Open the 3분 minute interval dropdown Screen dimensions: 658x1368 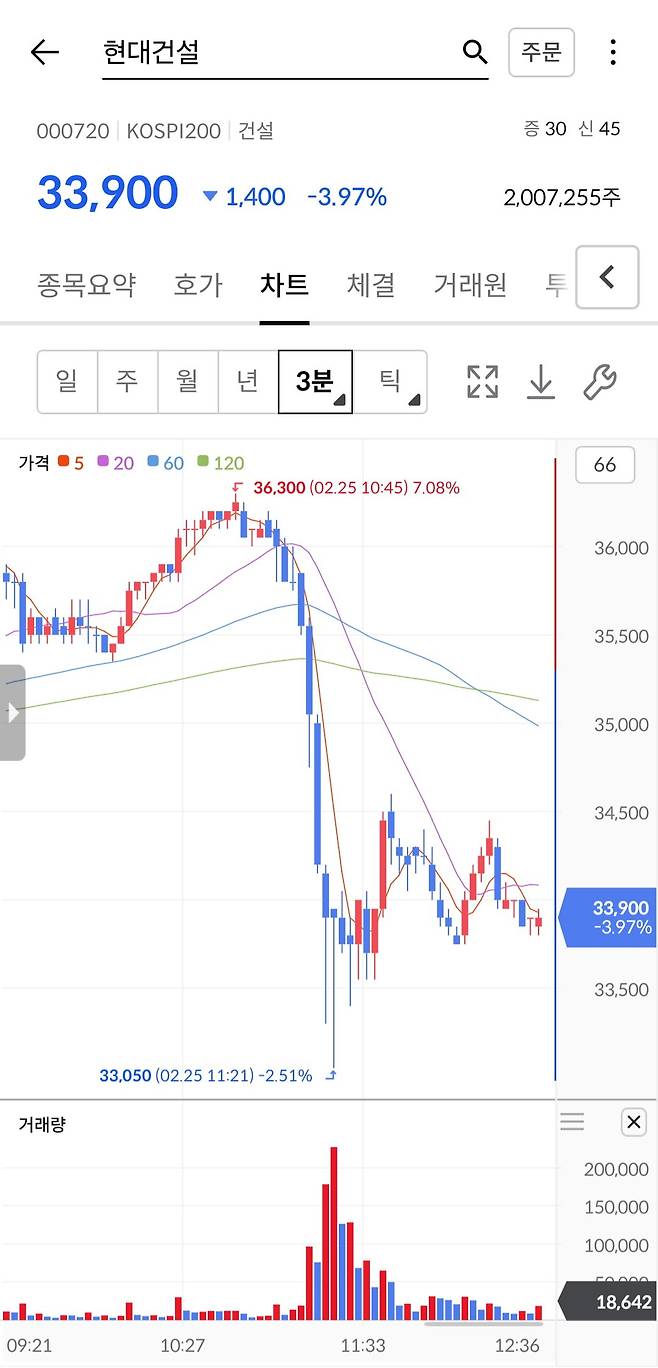click(x=315, y=381)
